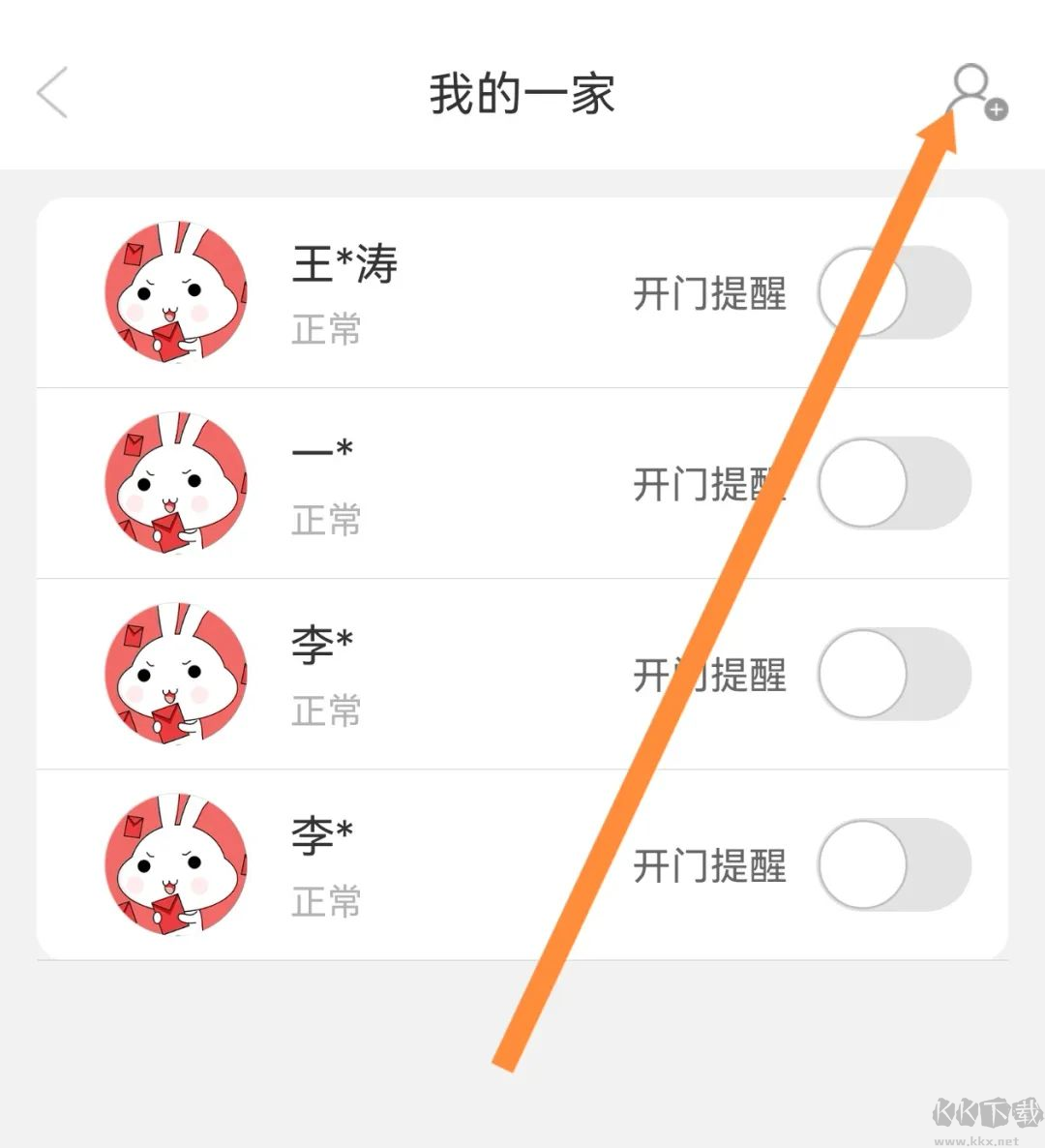Tap the back arrow to return
Viewport: 1045px width, 1148px height.
pyautogui.click(x=53, y=92)
